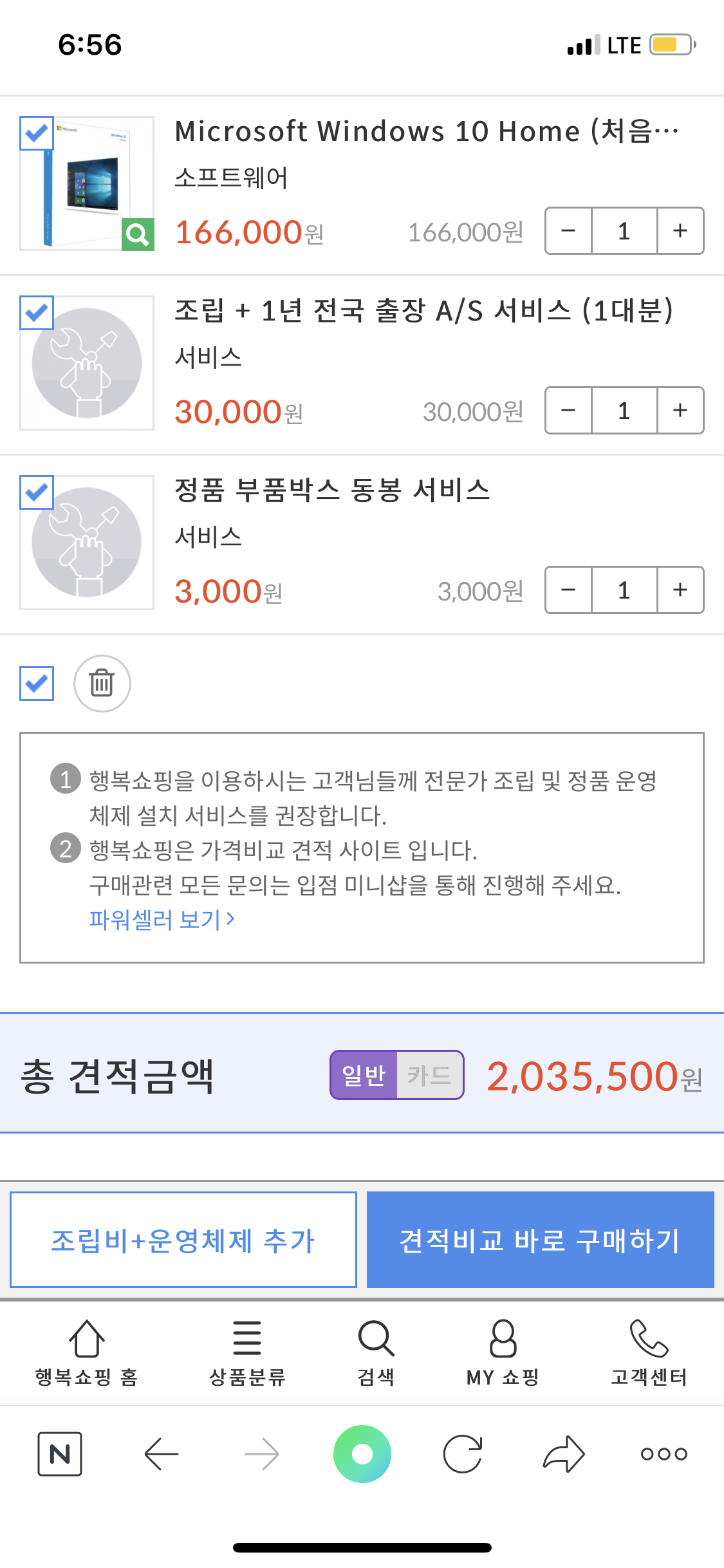Viewport: 724px width, 1568px height.
Task: Decrease quantity of 조립 + 1년 A/S 서비스
Action: (568, 411)
